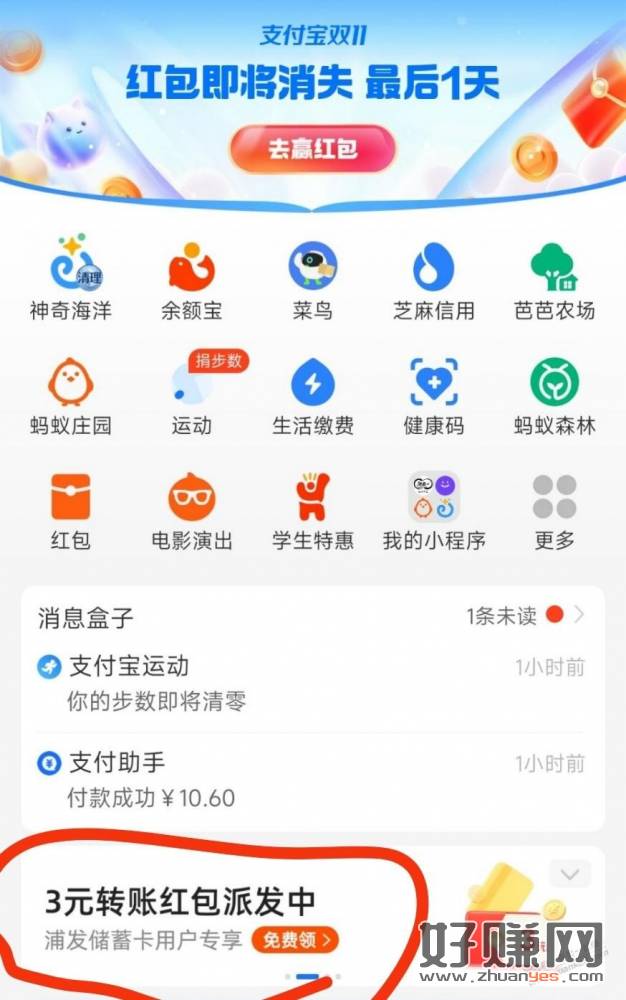Tap the 去赢红包 button
This screenshot has width=626, height=1000.
[x=312, y=150]
